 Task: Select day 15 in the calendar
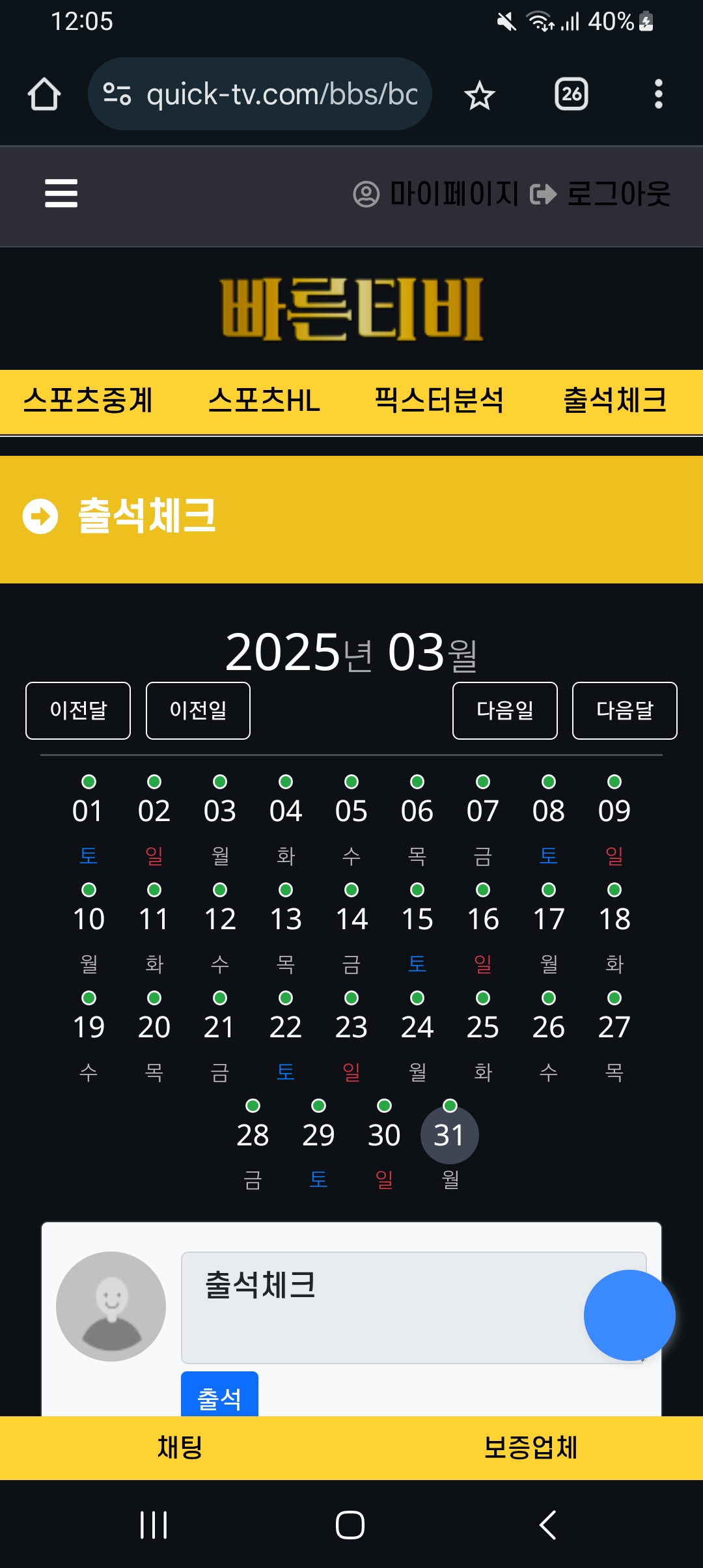[x=417, y=919]
